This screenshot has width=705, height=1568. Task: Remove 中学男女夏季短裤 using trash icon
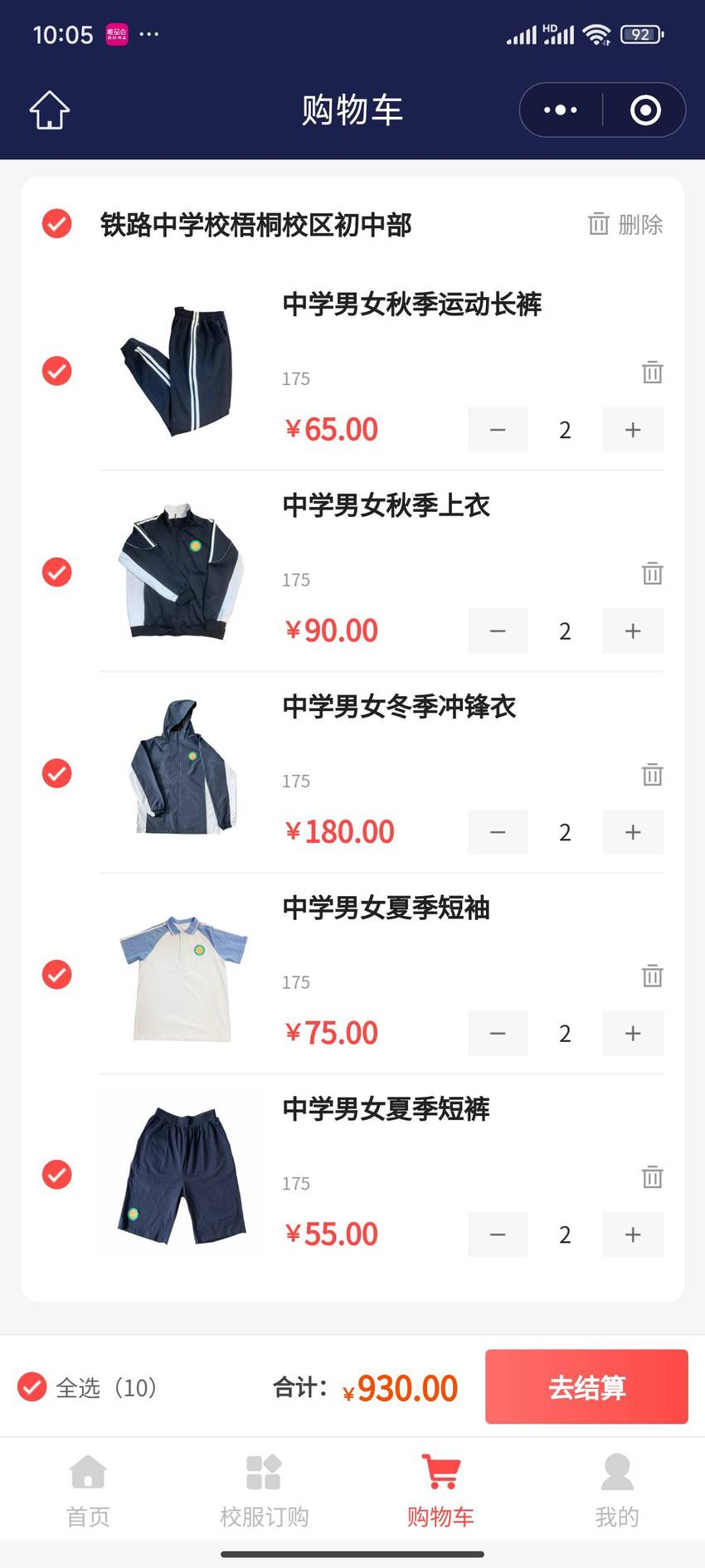tap(653, 1176)
